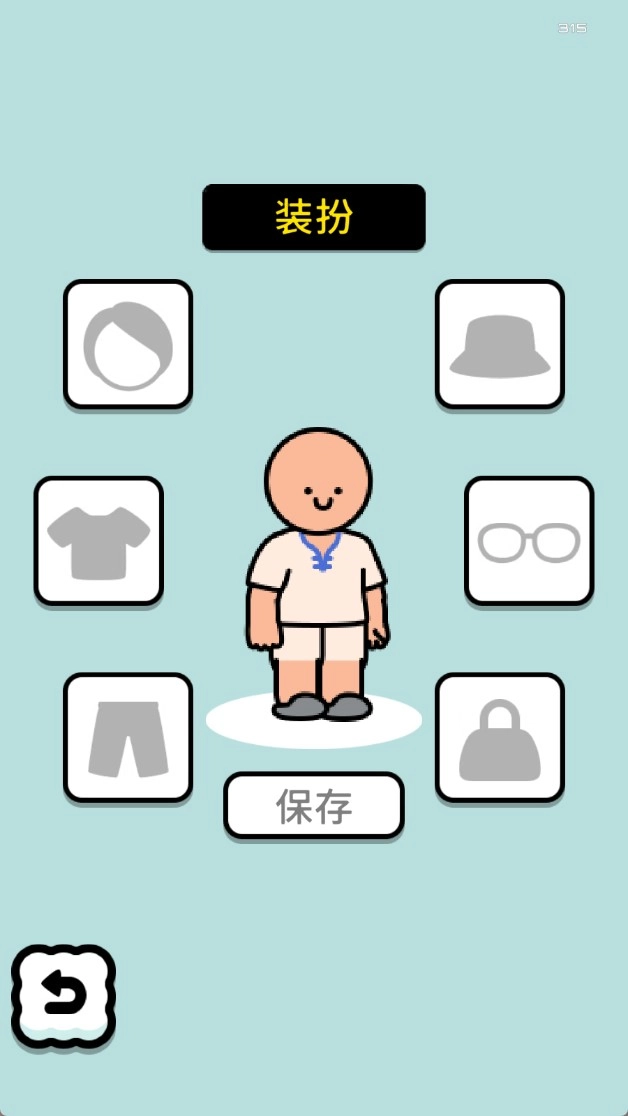The height and width of the screenshot is (1116, 628).
Task: Open the hairstyle selection tile
Action: pos(128,344)
